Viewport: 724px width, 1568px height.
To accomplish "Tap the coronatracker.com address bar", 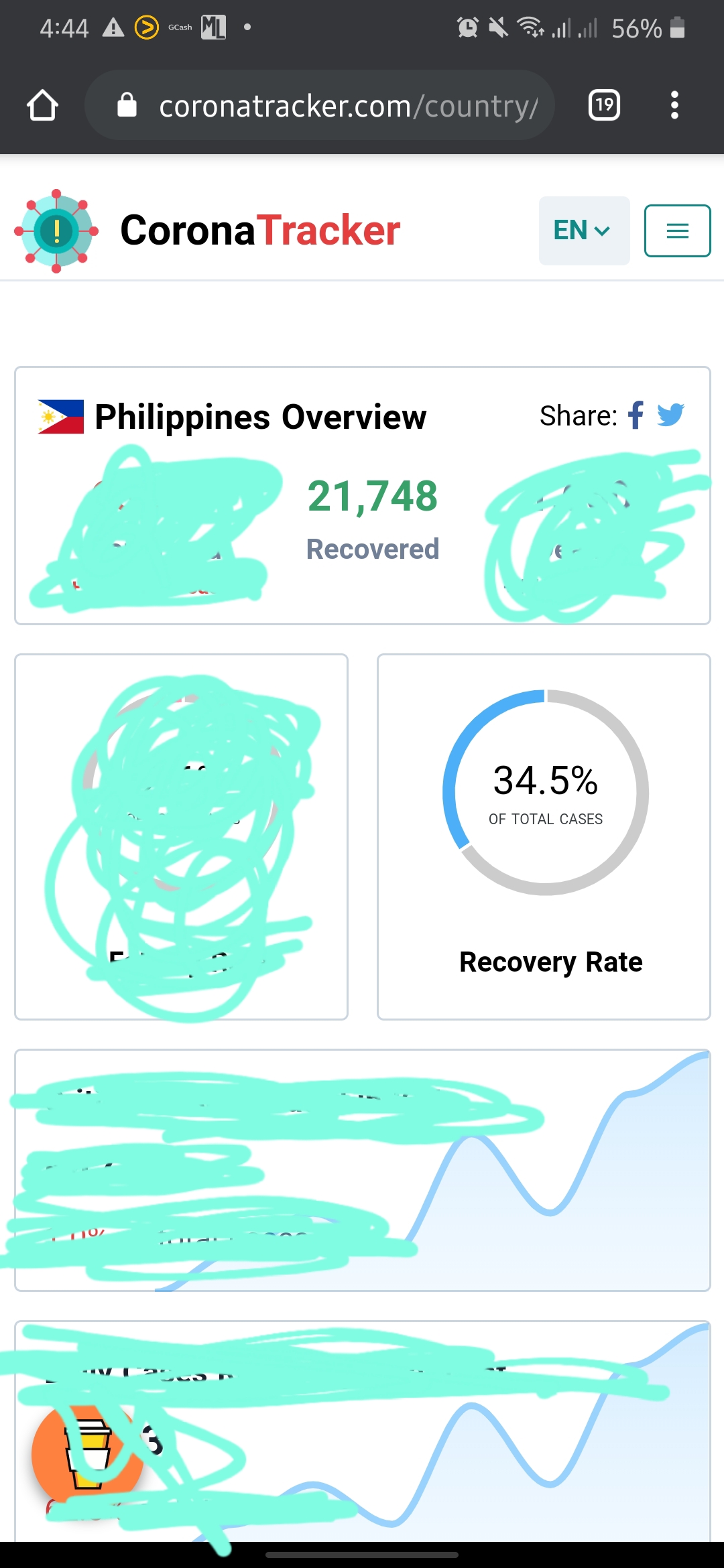I will pos(320,105).
